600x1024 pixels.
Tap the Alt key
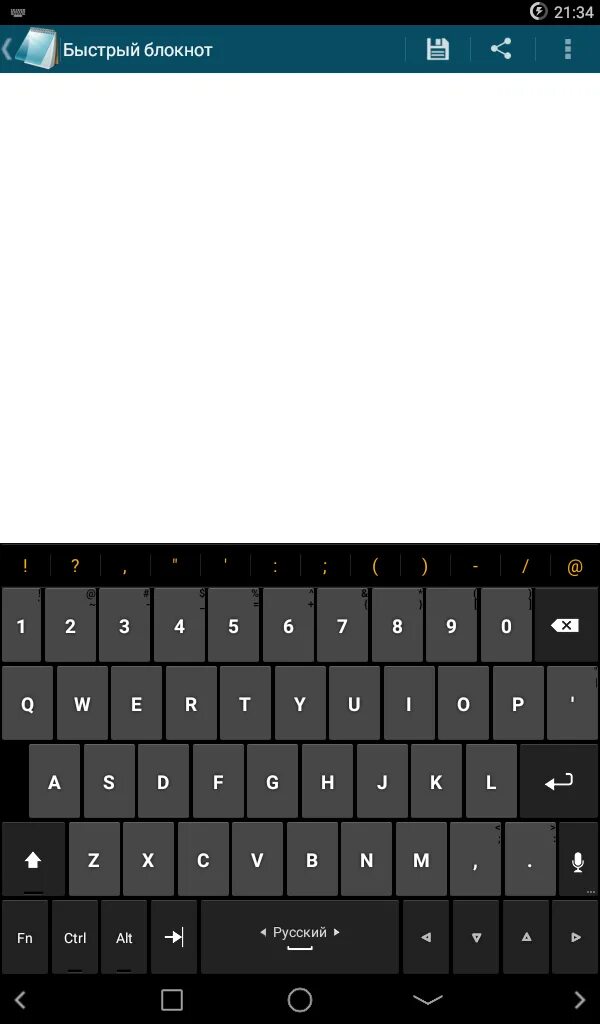(x=124, y=938)
